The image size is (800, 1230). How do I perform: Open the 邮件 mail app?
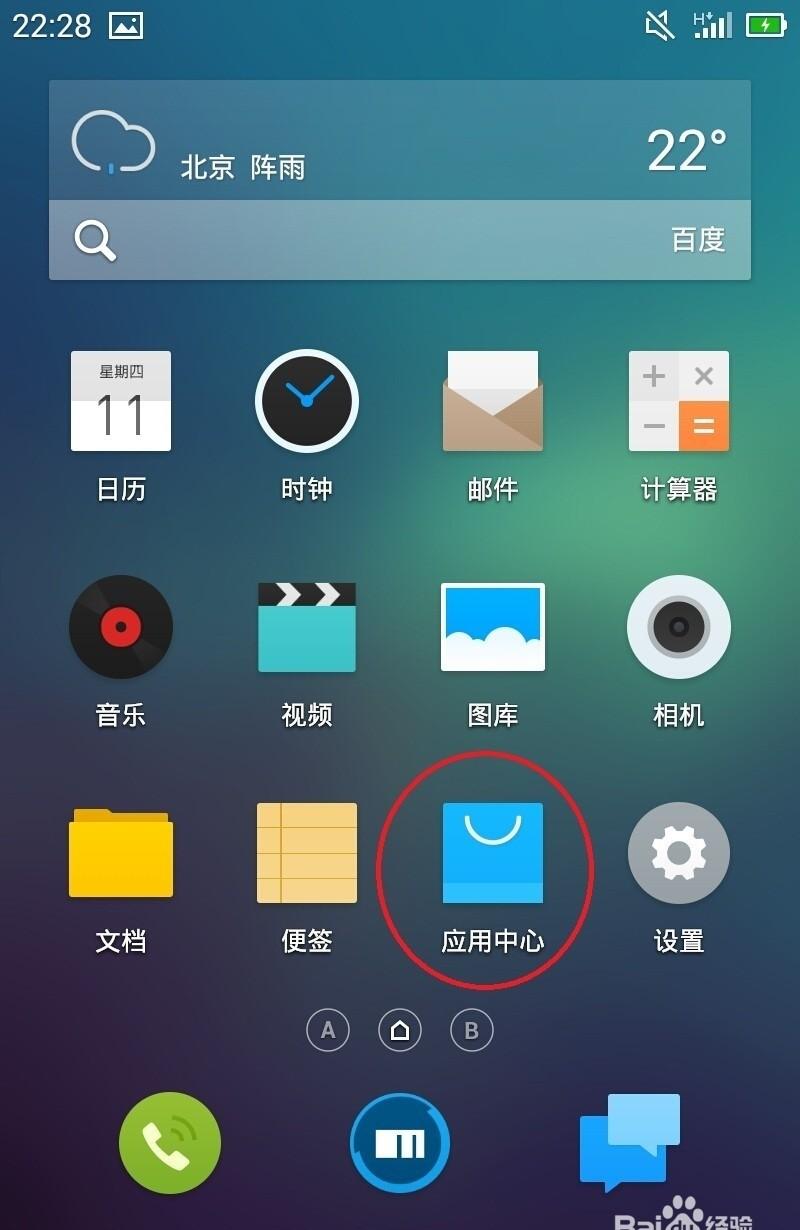pyautogui.click(x=493, y=402)
